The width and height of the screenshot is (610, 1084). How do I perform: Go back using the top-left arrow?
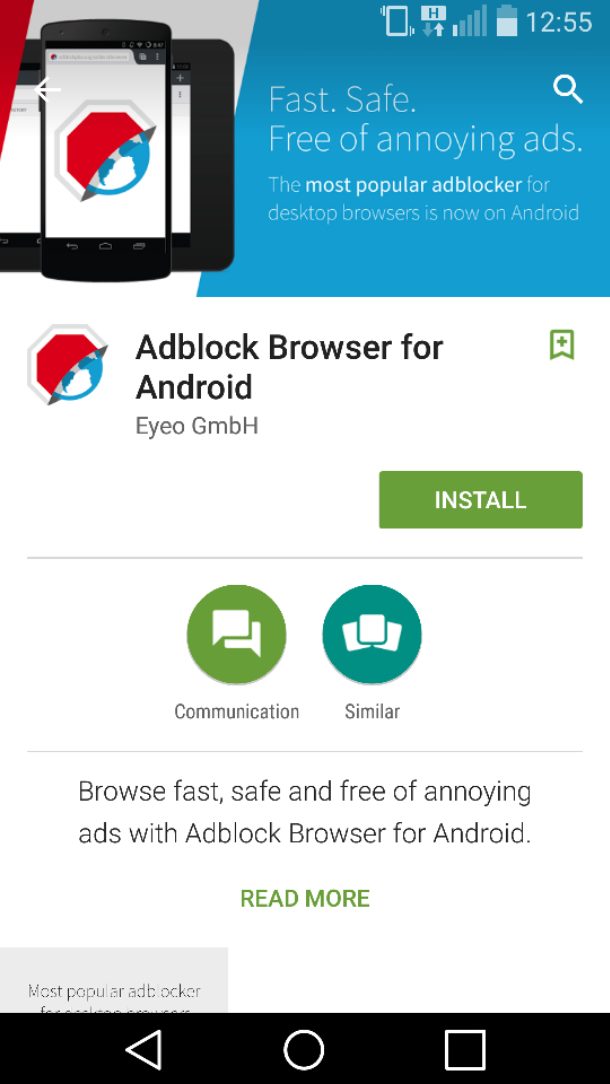(x=48, y=90)
